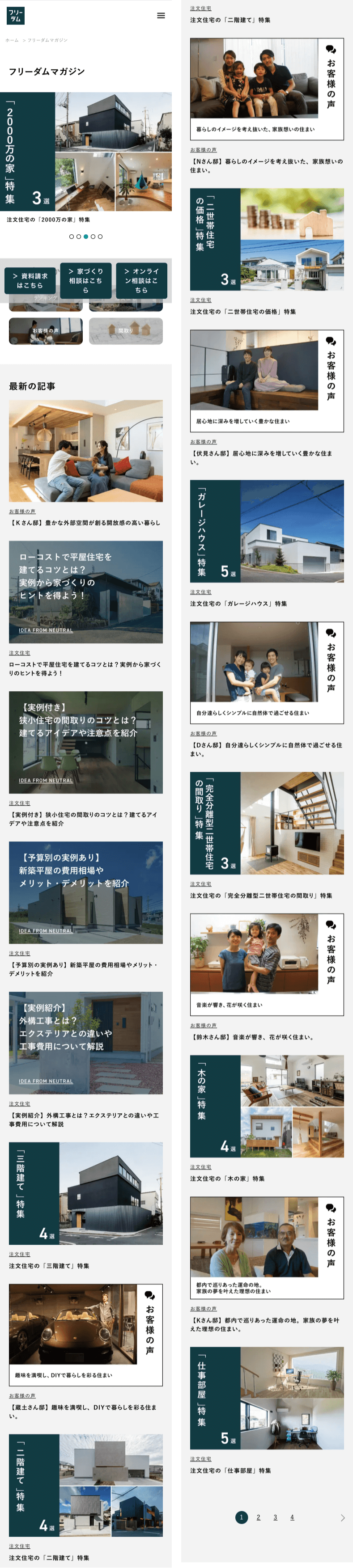The height and width of the screenshot is (1568, 353).
Task: Tap the 家づくり相談はこちら button
Action: tap(86, 280)
